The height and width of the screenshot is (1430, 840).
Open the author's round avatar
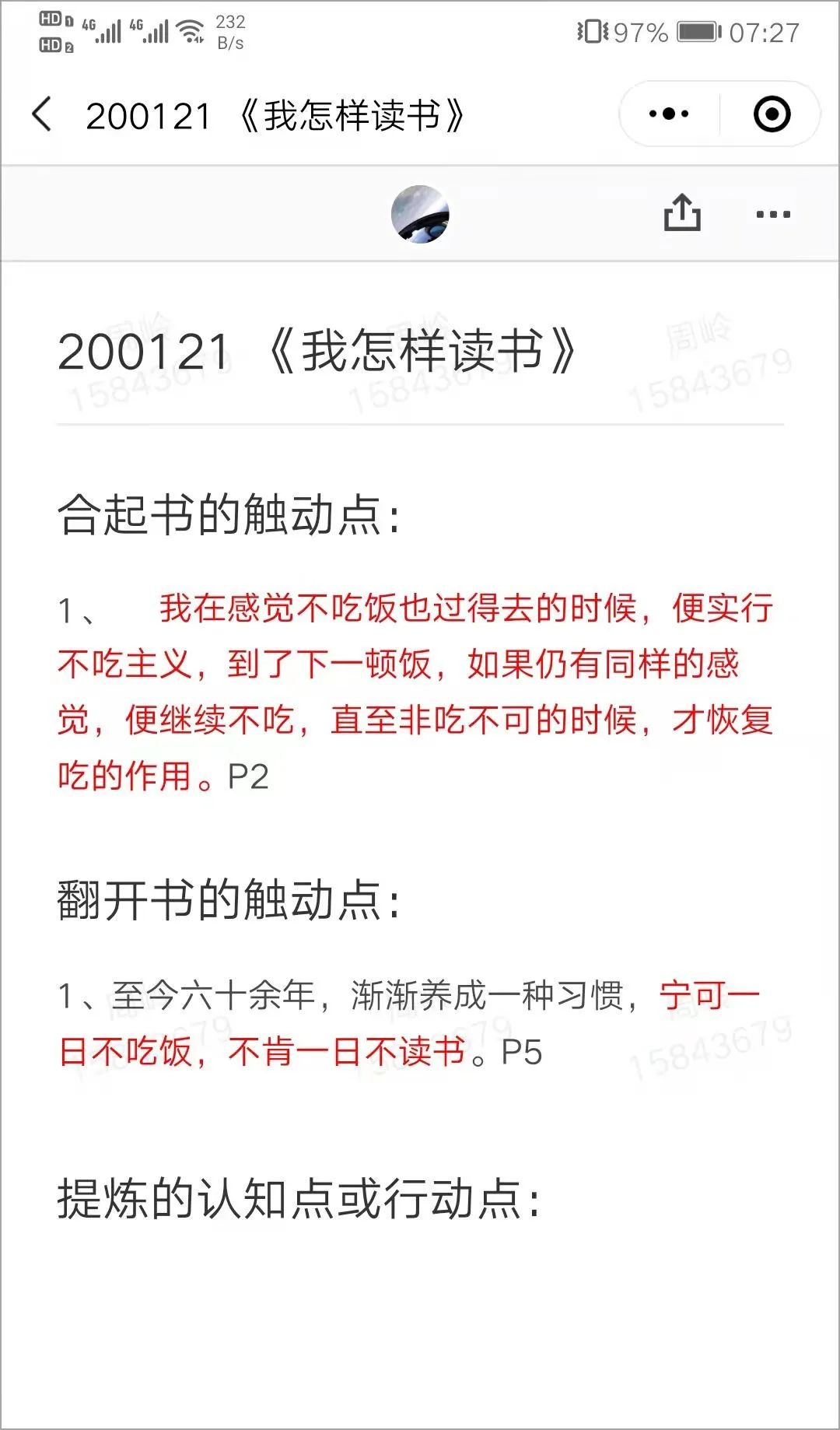[420, 214]
